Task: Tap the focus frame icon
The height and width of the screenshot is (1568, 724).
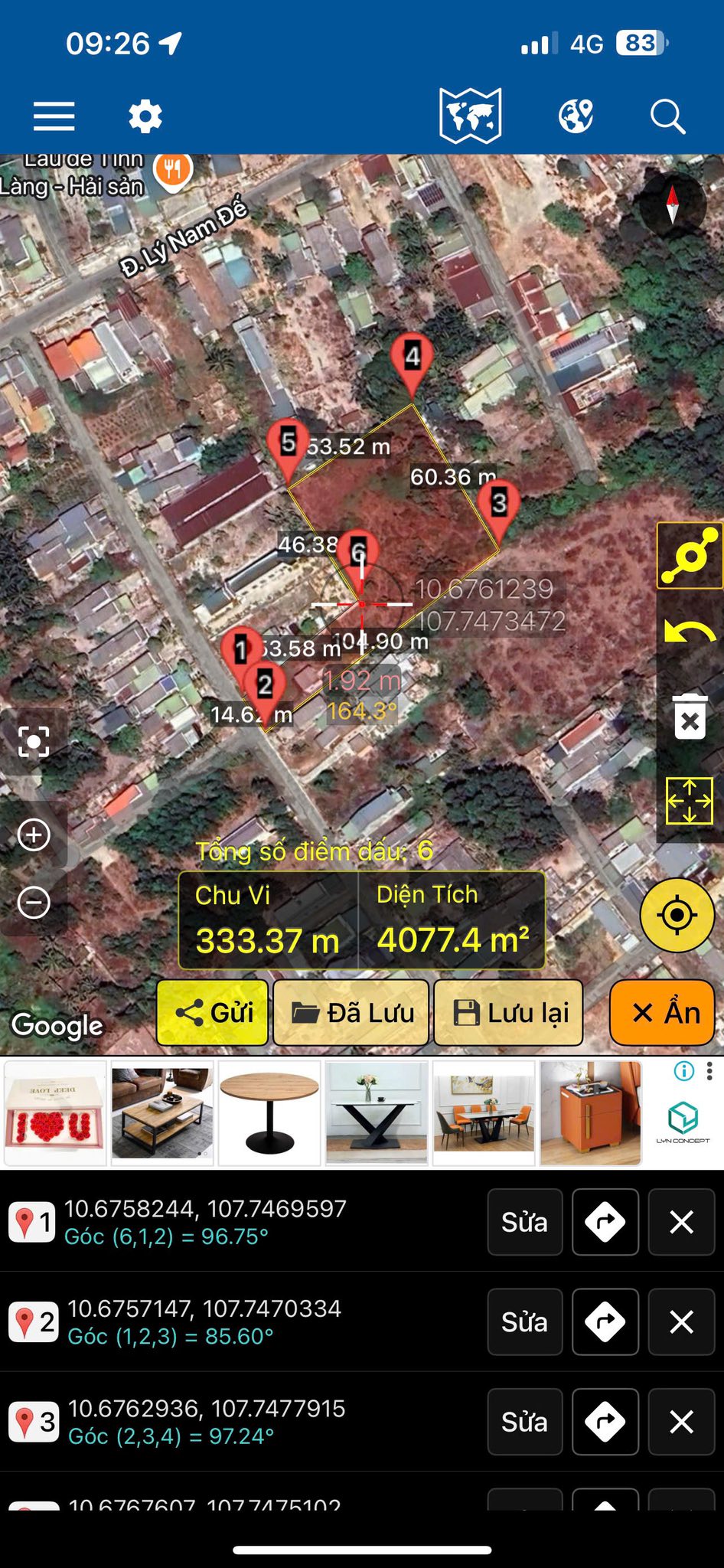Action: coord(34,741)
